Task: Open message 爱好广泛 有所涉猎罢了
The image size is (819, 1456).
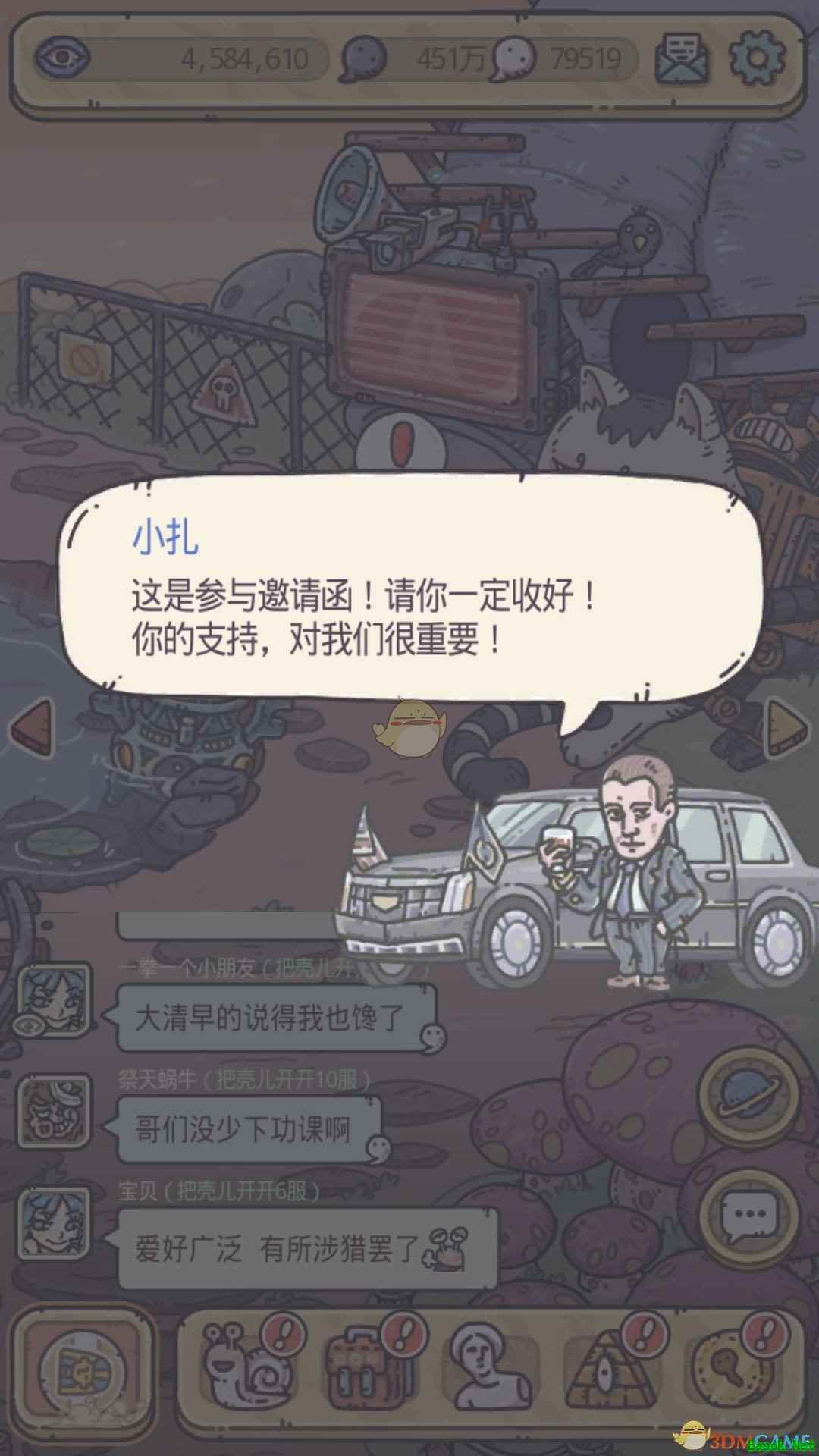Action: [303, 1247]
